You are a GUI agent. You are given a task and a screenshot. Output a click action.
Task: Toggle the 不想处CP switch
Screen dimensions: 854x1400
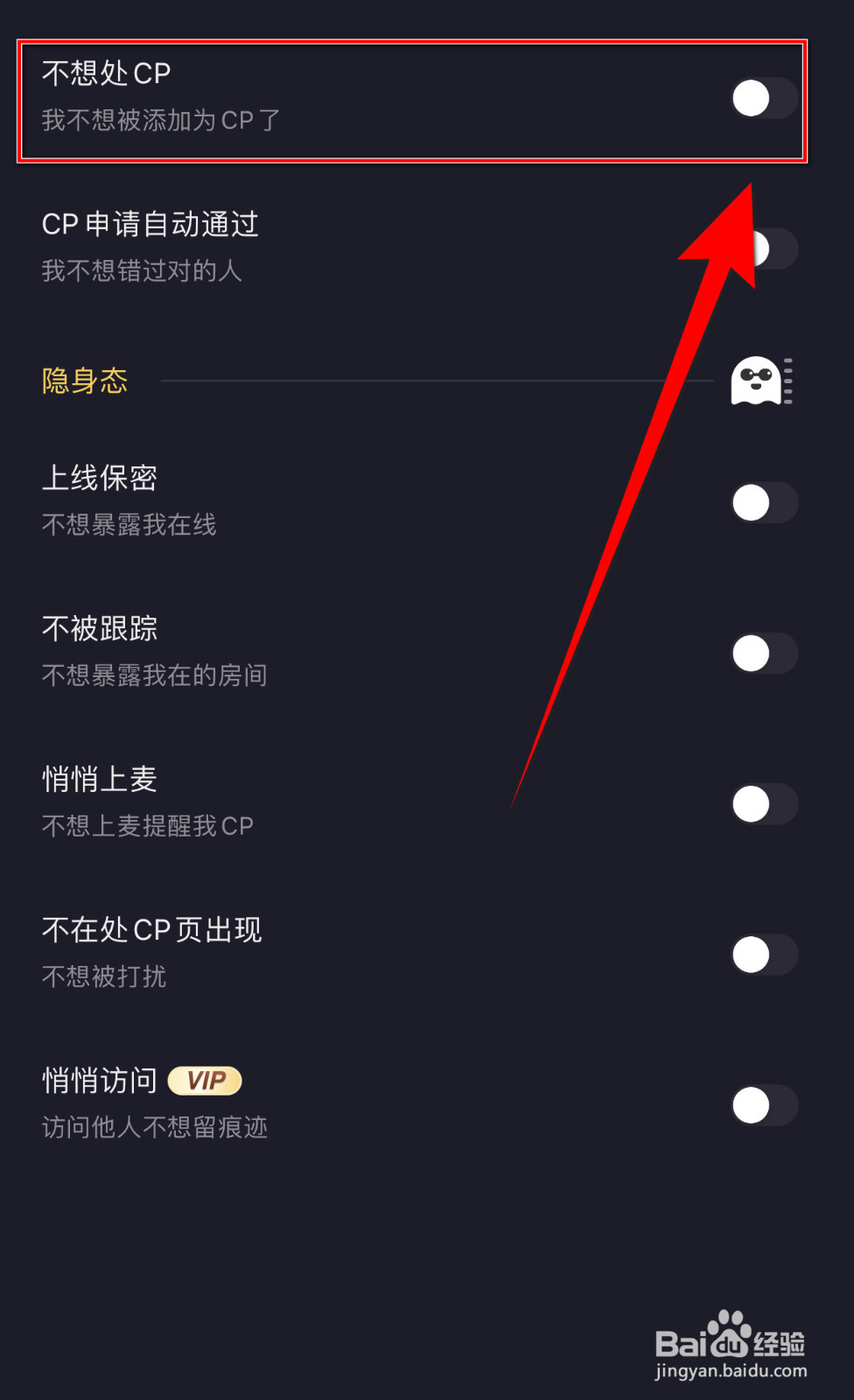[763, 99]
